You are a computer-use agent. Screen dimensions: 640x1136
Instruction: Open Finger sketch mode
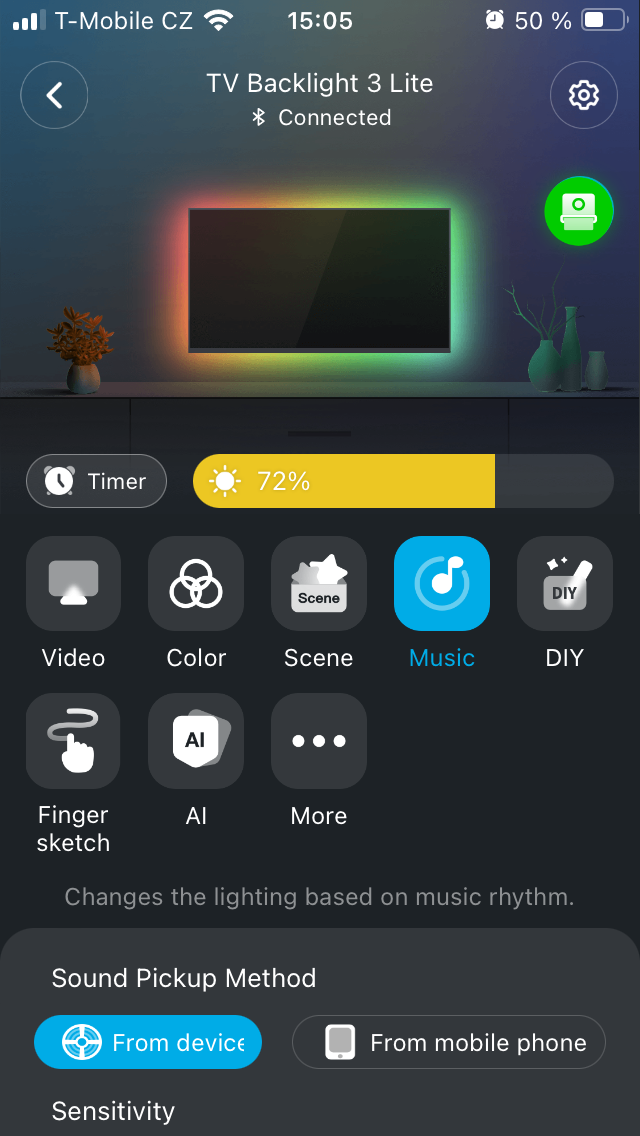(73, 742)
